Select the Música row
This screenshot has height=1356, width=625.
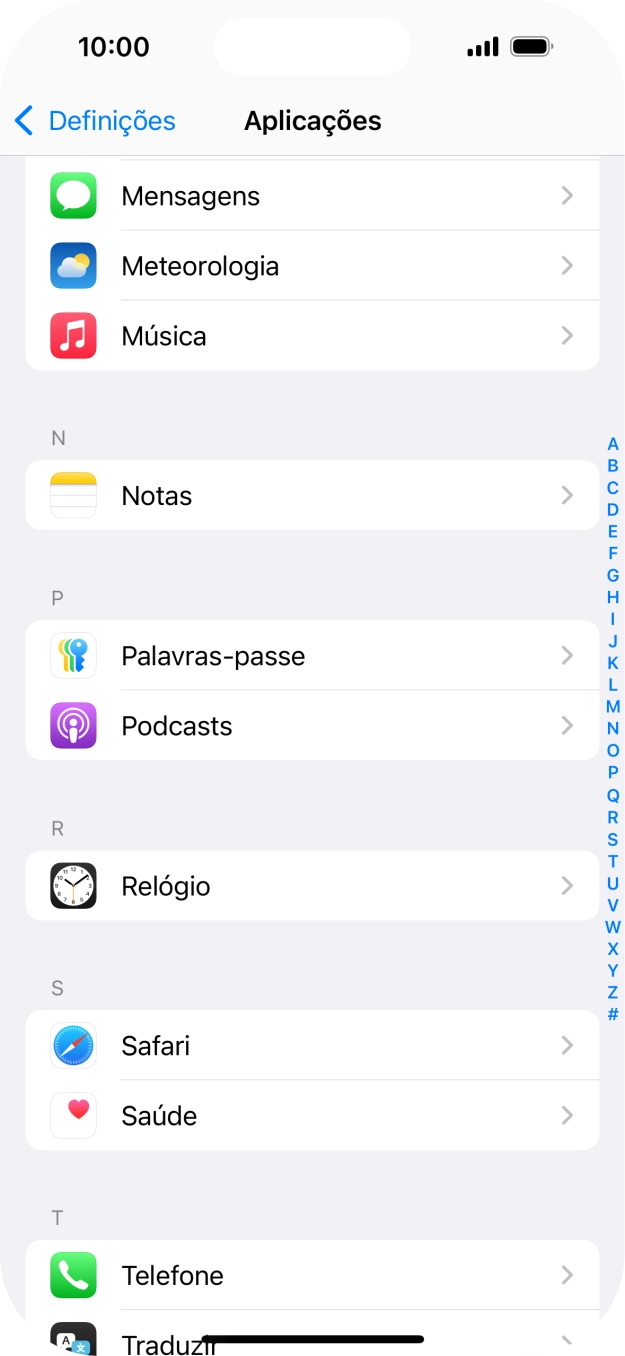312,336
